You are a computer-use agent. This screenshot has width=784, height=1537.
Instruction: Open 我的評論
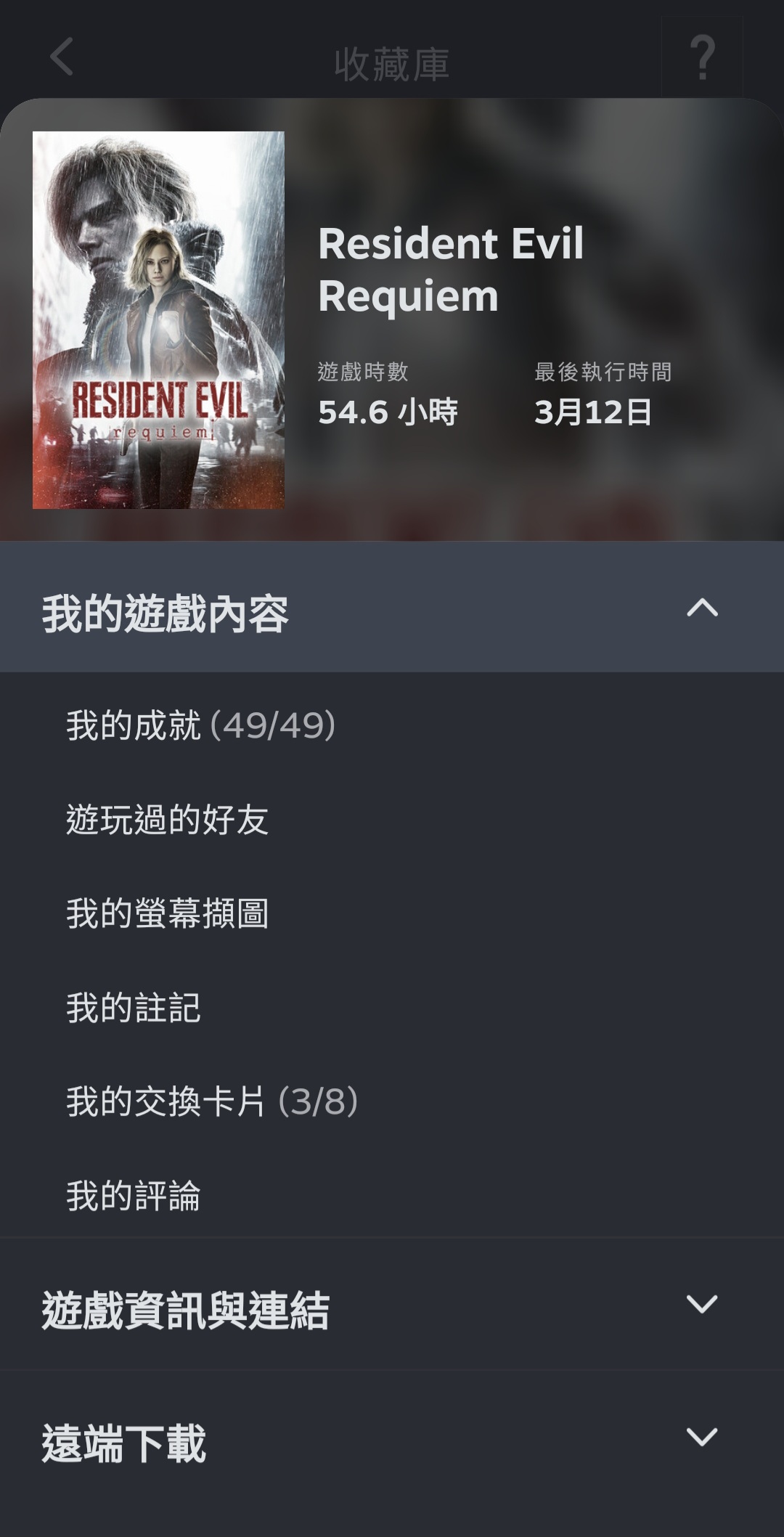click(x=134, y=1196)
